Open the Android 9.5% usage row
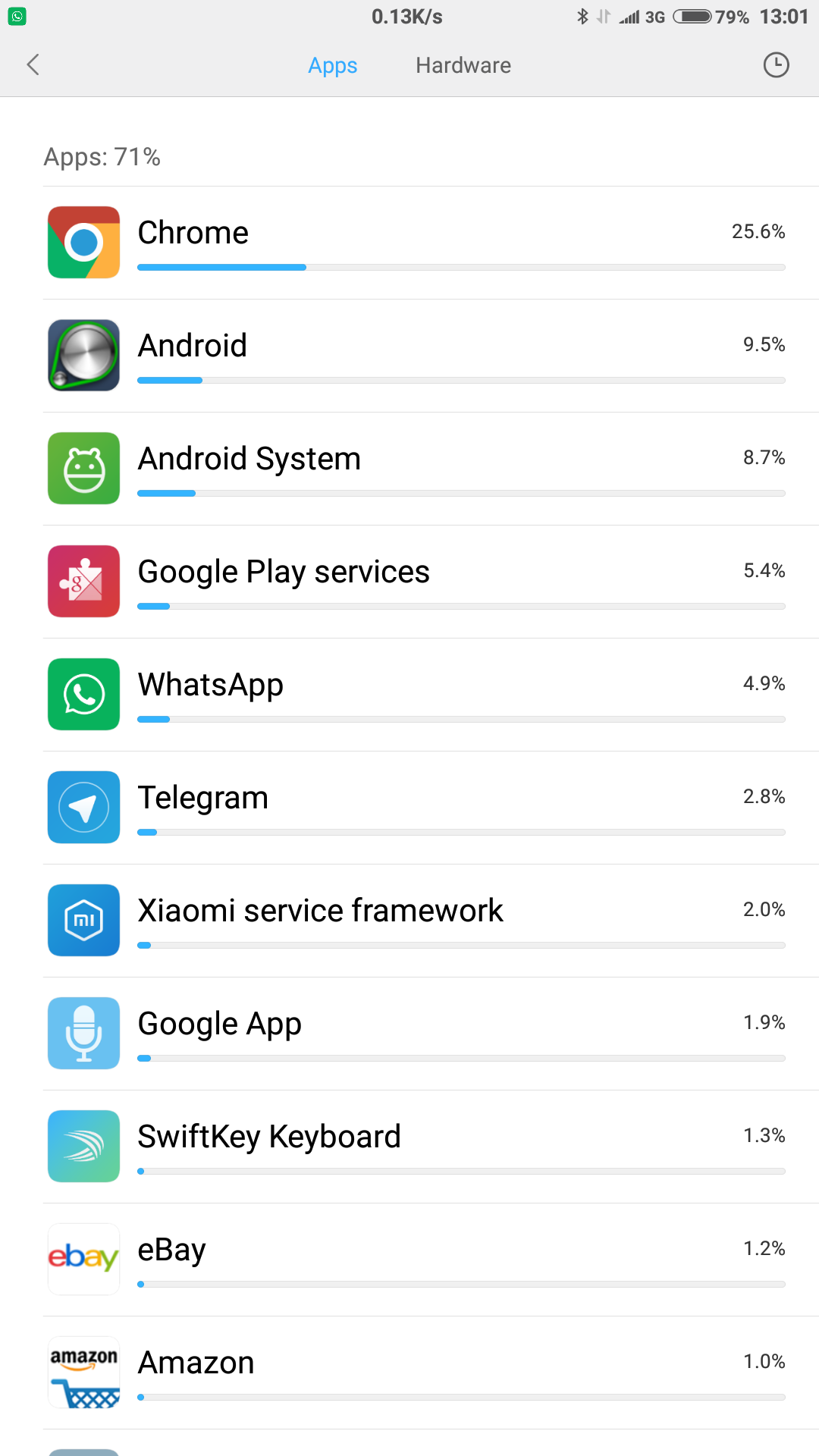Viewport: 819px width, 1456px height. (409, 356)
